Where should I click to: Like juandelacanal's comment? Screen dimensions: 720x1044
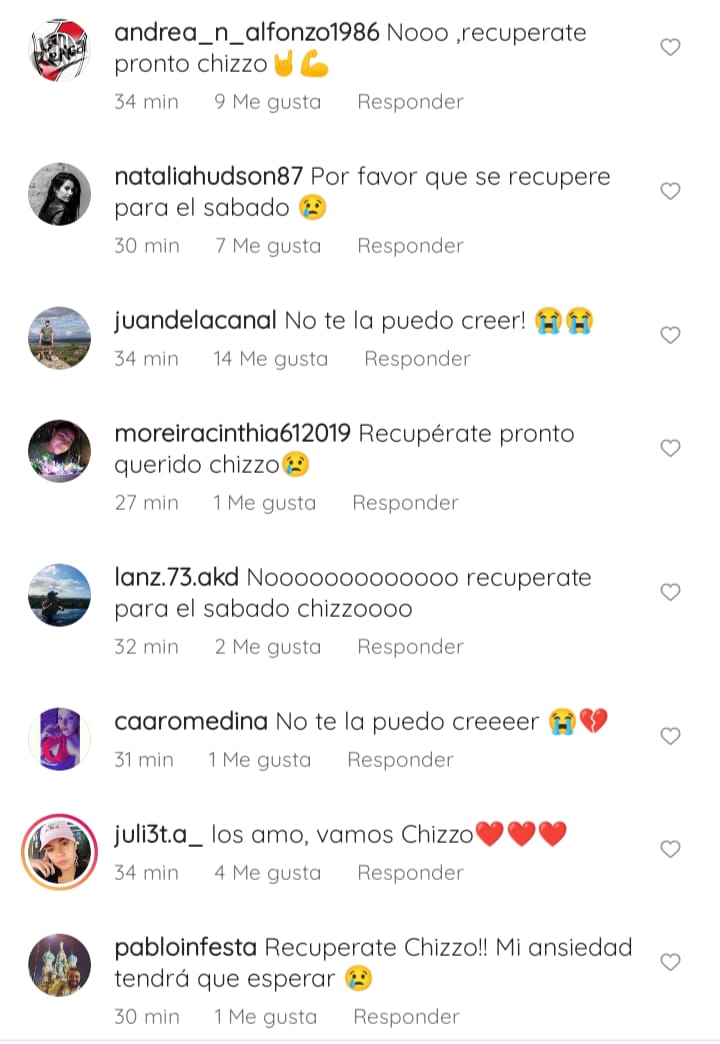point(671,335)
